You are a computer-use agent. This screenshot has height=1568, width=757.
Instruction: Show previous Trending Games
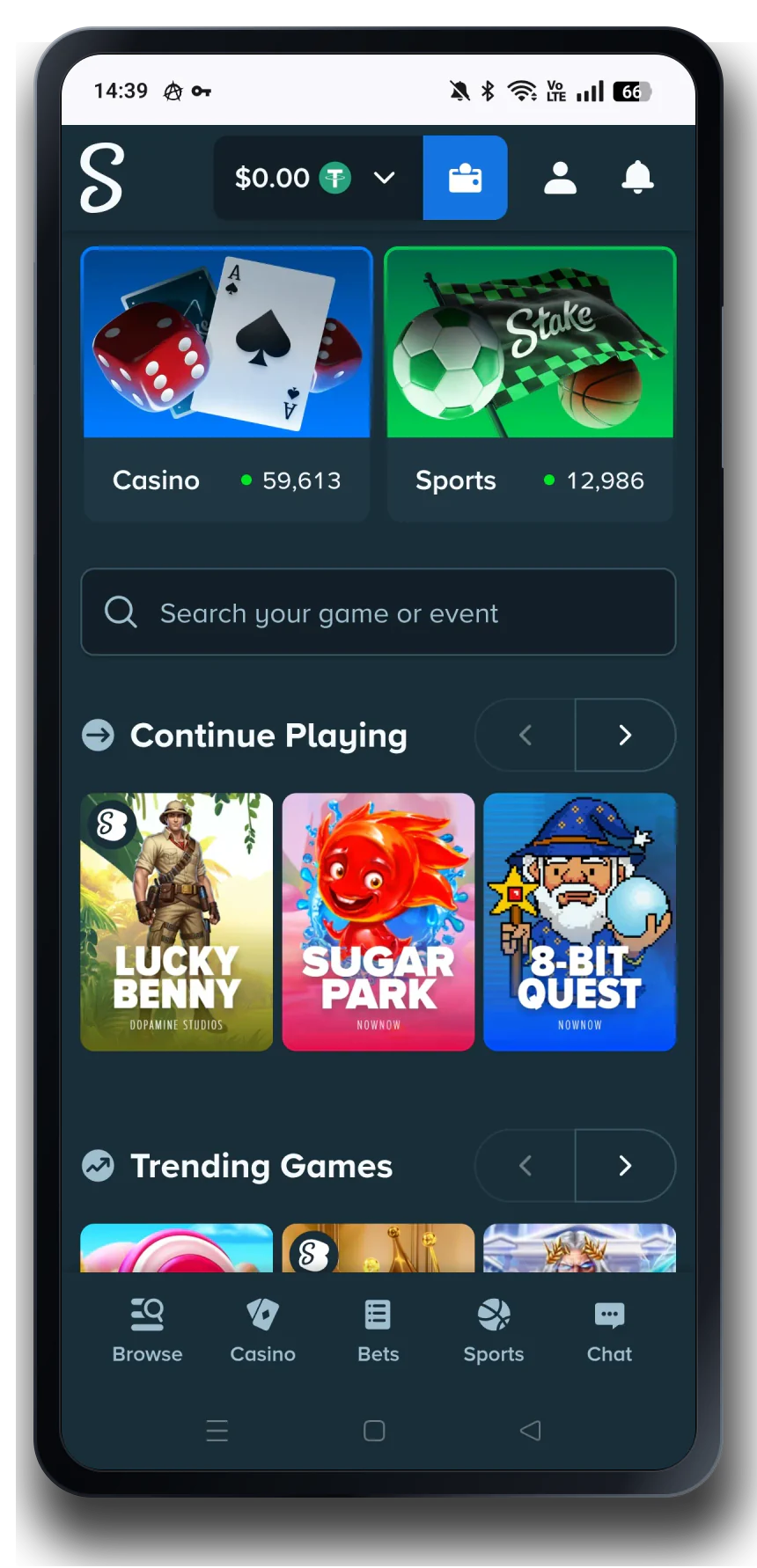pyautogui.click(x=525, y=1166)
